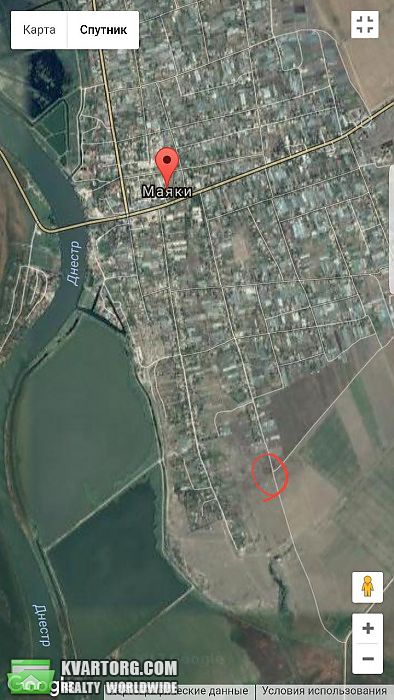Select the Спутник satellite view
Screen dimensions: 394x700
pos(104,30)
